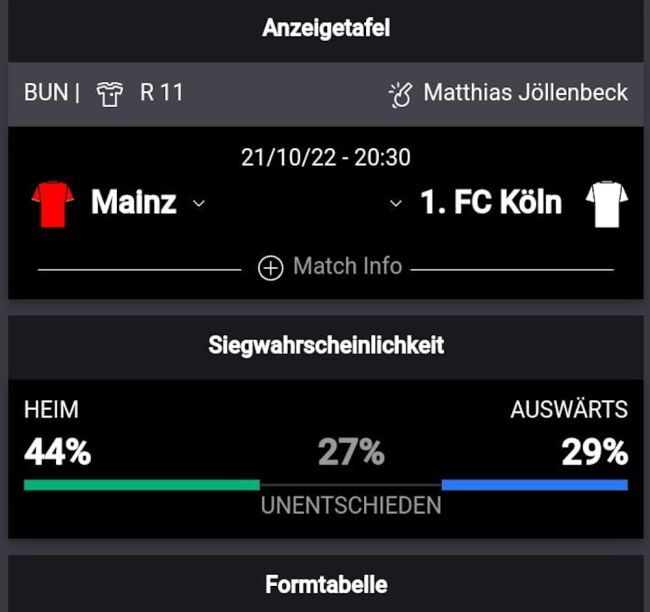Expand the 1. FC Köln team dropdown
The width and height of the screenshot is (650, 612).
pyautogui.click(x=396, y=203)
